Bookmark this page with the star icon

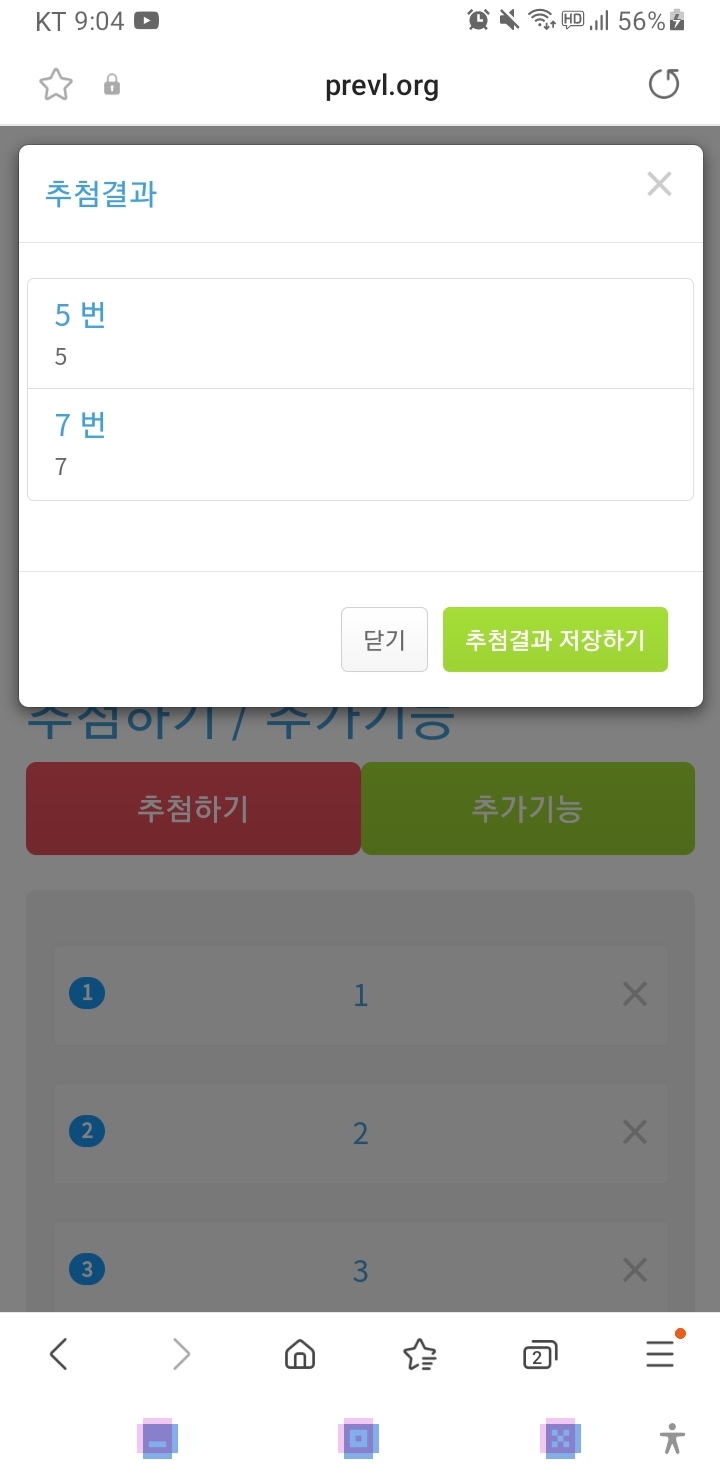pos(56,85)
